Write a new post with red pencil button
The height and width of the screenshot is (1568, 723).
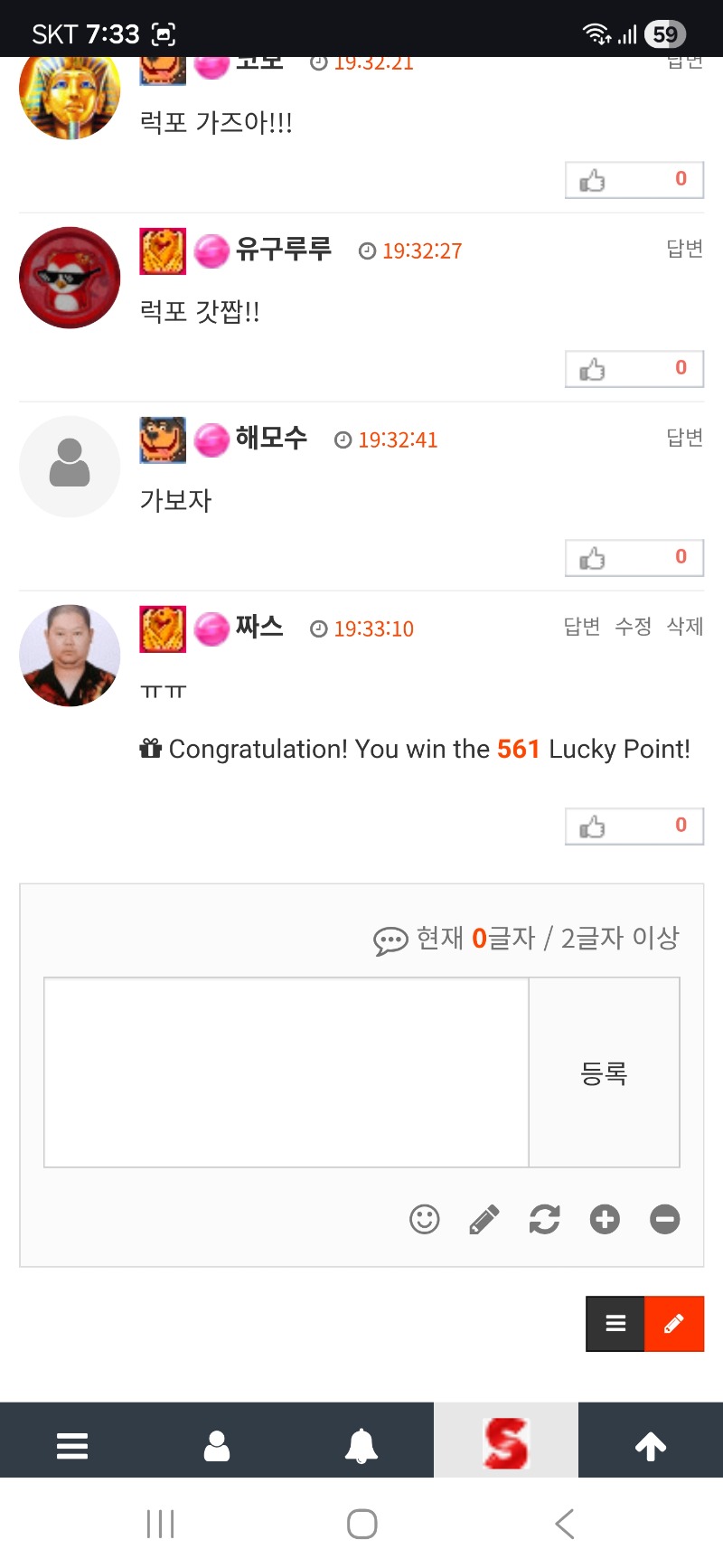click(673, 1324)
